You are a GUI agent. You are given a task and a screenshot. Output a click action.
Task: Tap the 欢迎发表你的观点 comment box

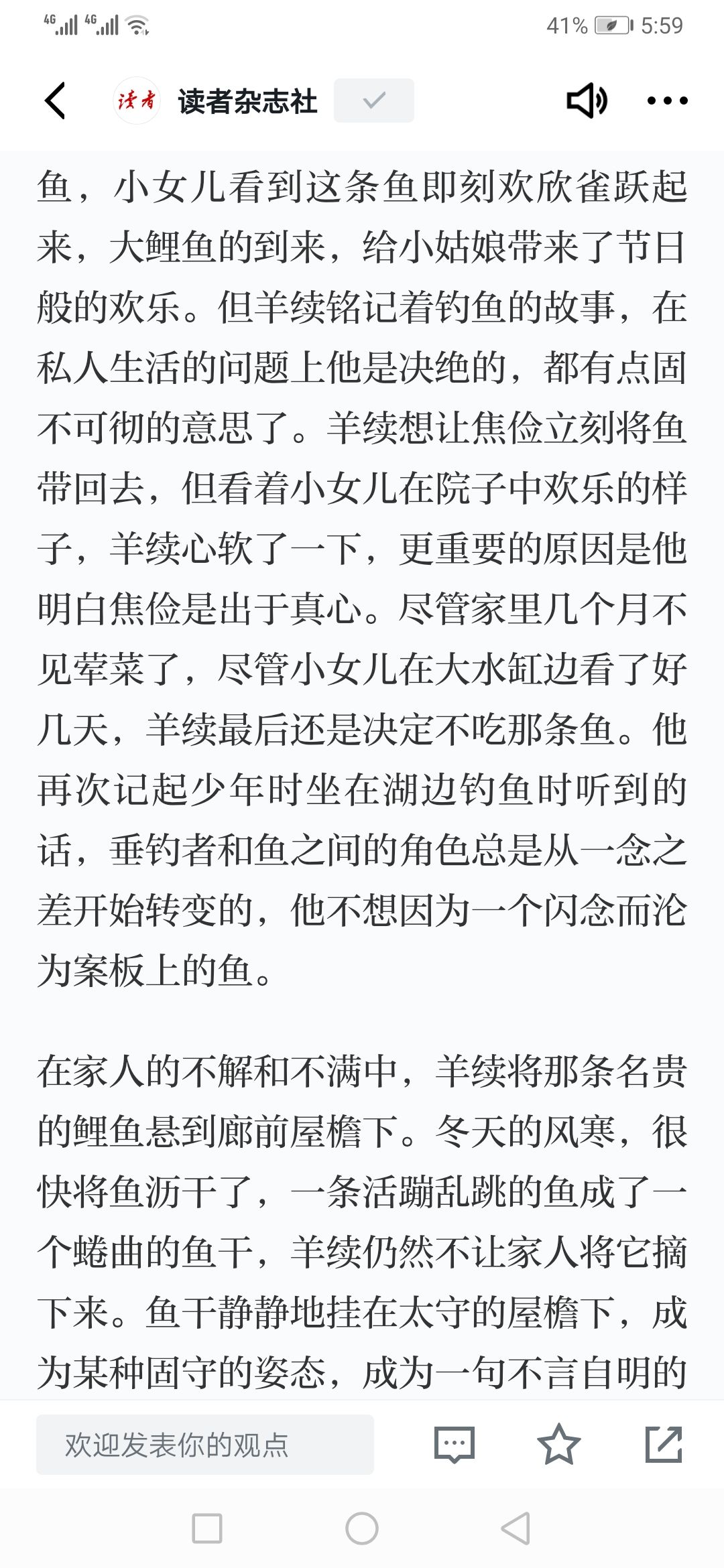pos(204,1444)
